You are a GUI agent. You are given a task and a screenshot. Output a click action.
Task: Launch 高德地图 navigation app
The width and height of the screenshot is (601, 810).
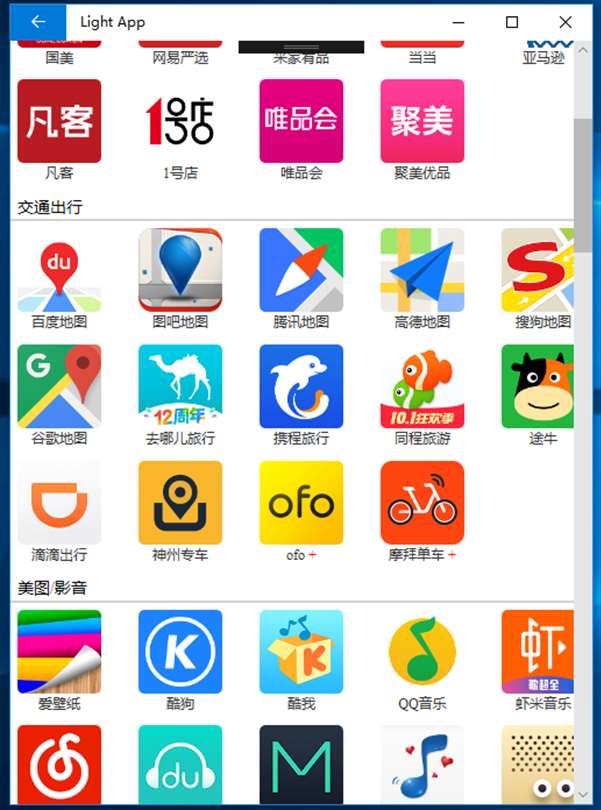422,270
